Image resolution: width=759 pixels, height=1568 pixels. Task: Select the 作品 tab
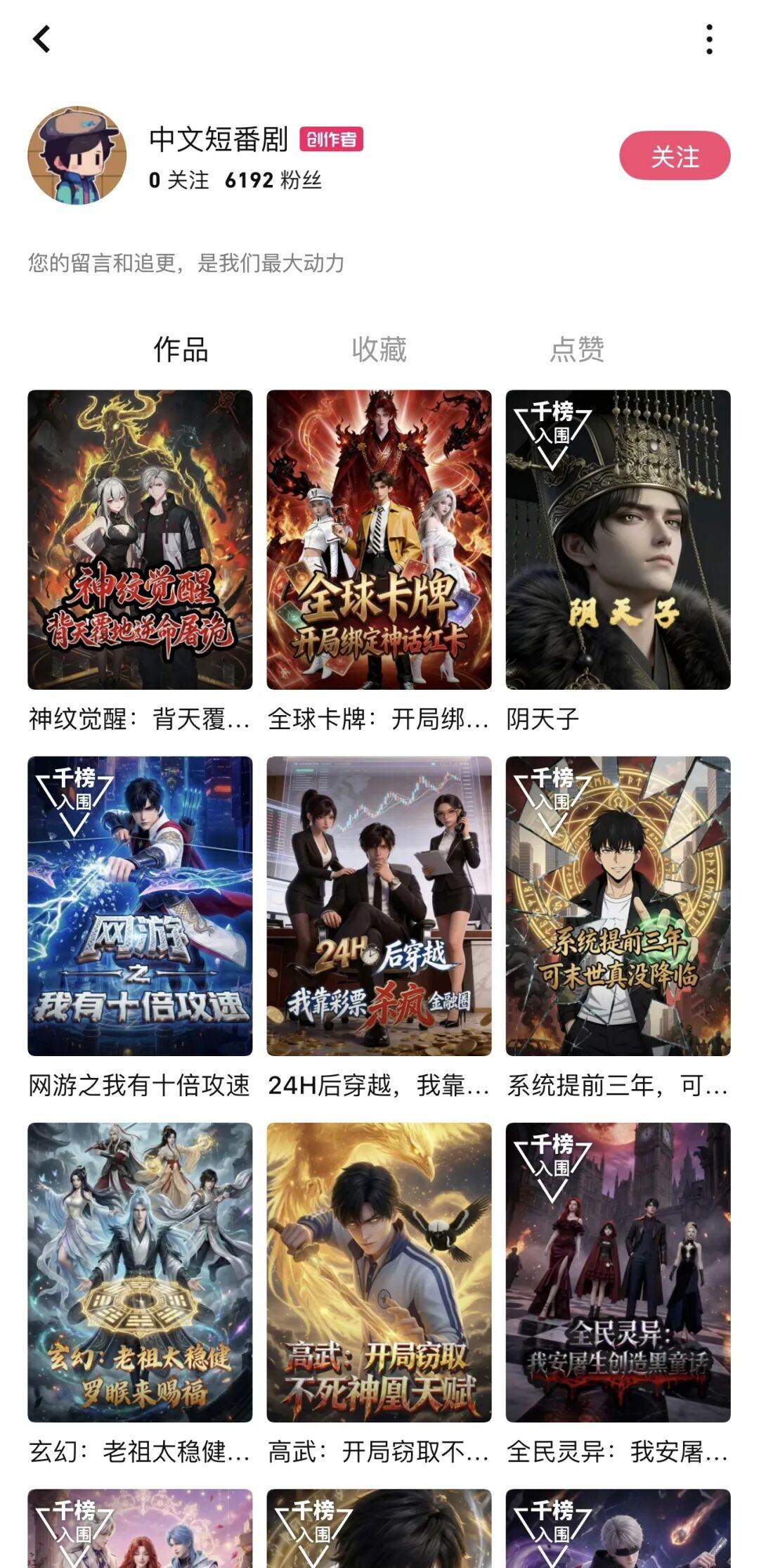(x=181, y=349)
